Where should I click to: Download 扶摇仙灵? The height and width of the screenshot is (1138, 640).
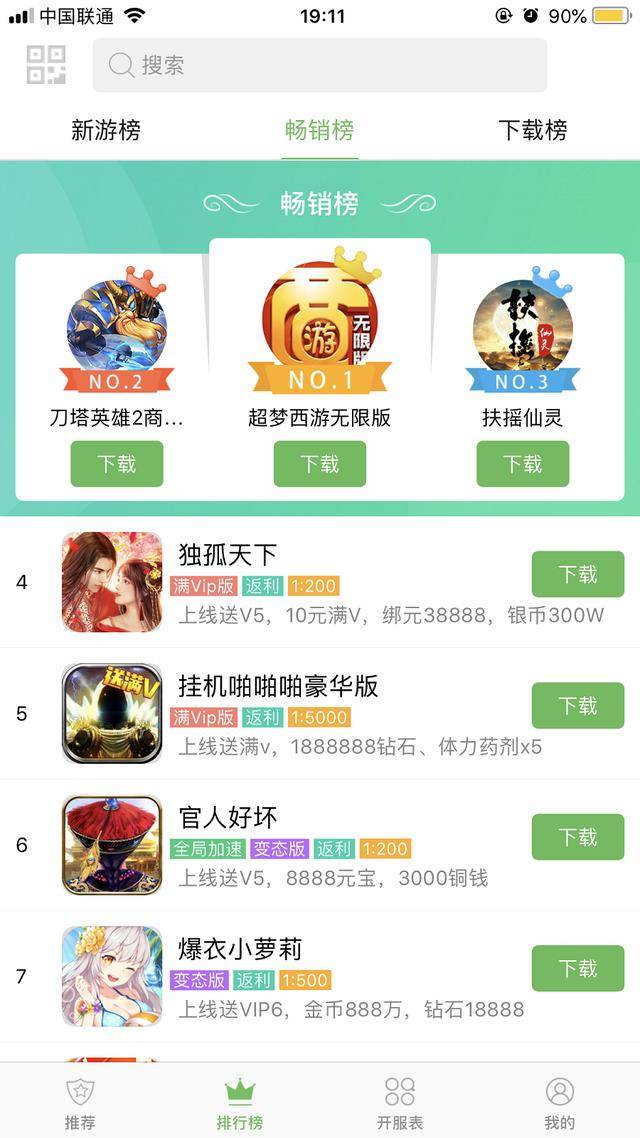point(522,464)
